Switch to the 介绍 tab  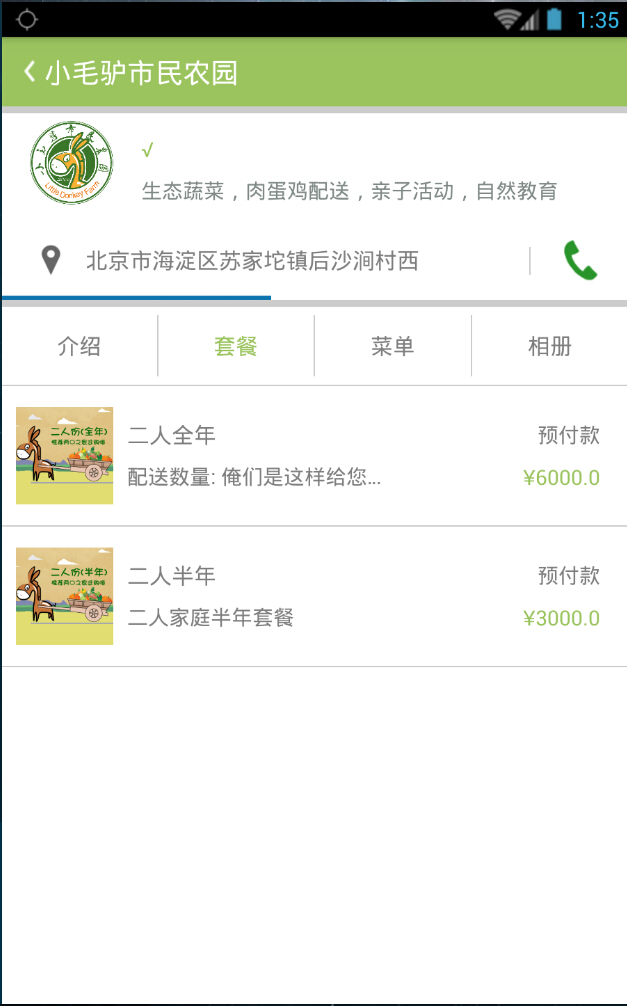pyautogui.click(x=79, y=347)
